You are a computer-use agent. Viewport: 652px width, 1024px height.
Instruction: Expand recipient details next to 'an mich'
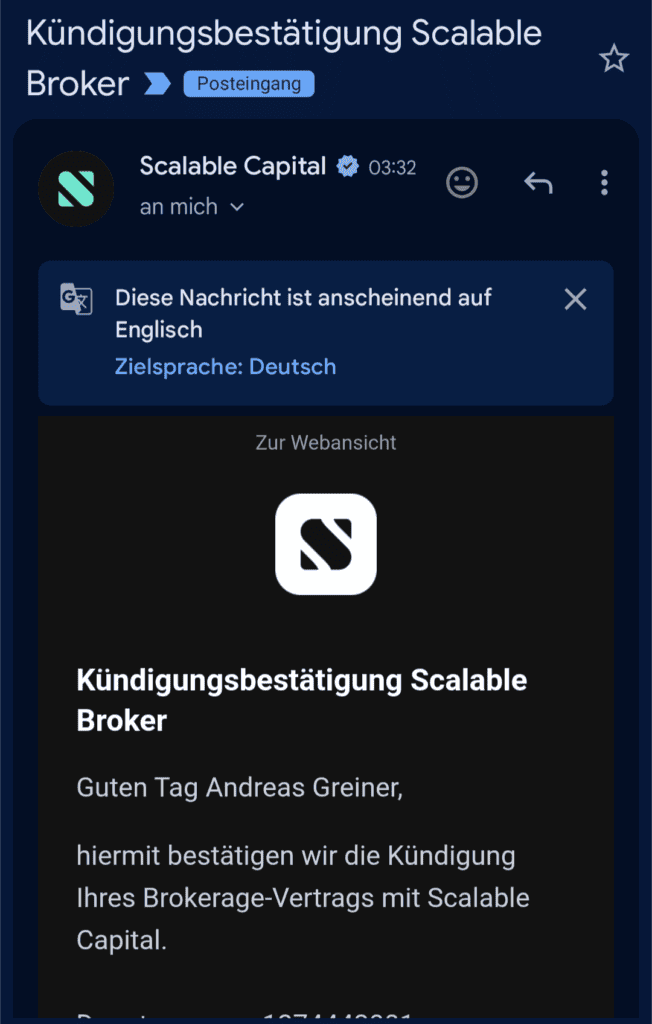tap(237, 207)
